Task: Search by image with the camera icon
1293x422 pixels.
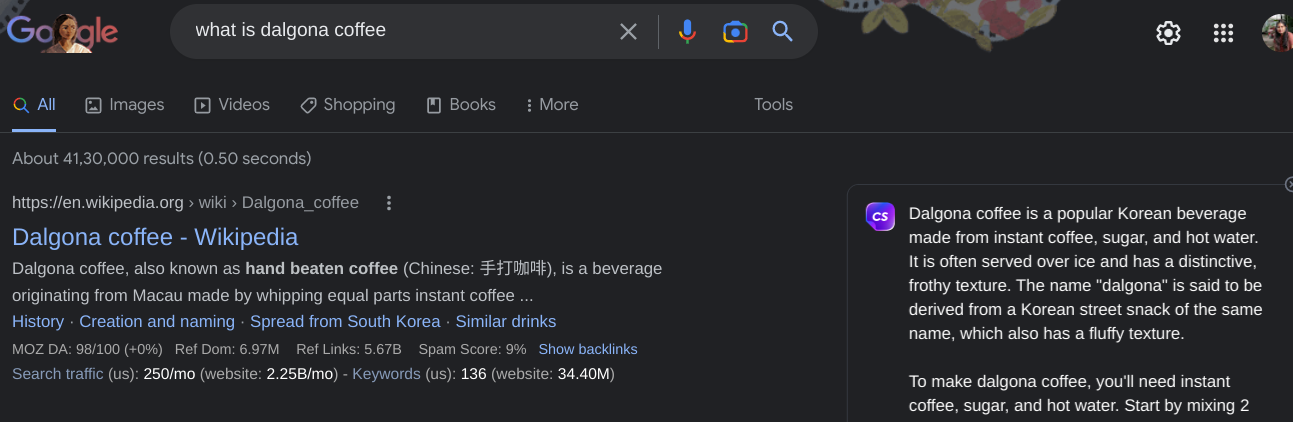Action: (x=735, y=32)
